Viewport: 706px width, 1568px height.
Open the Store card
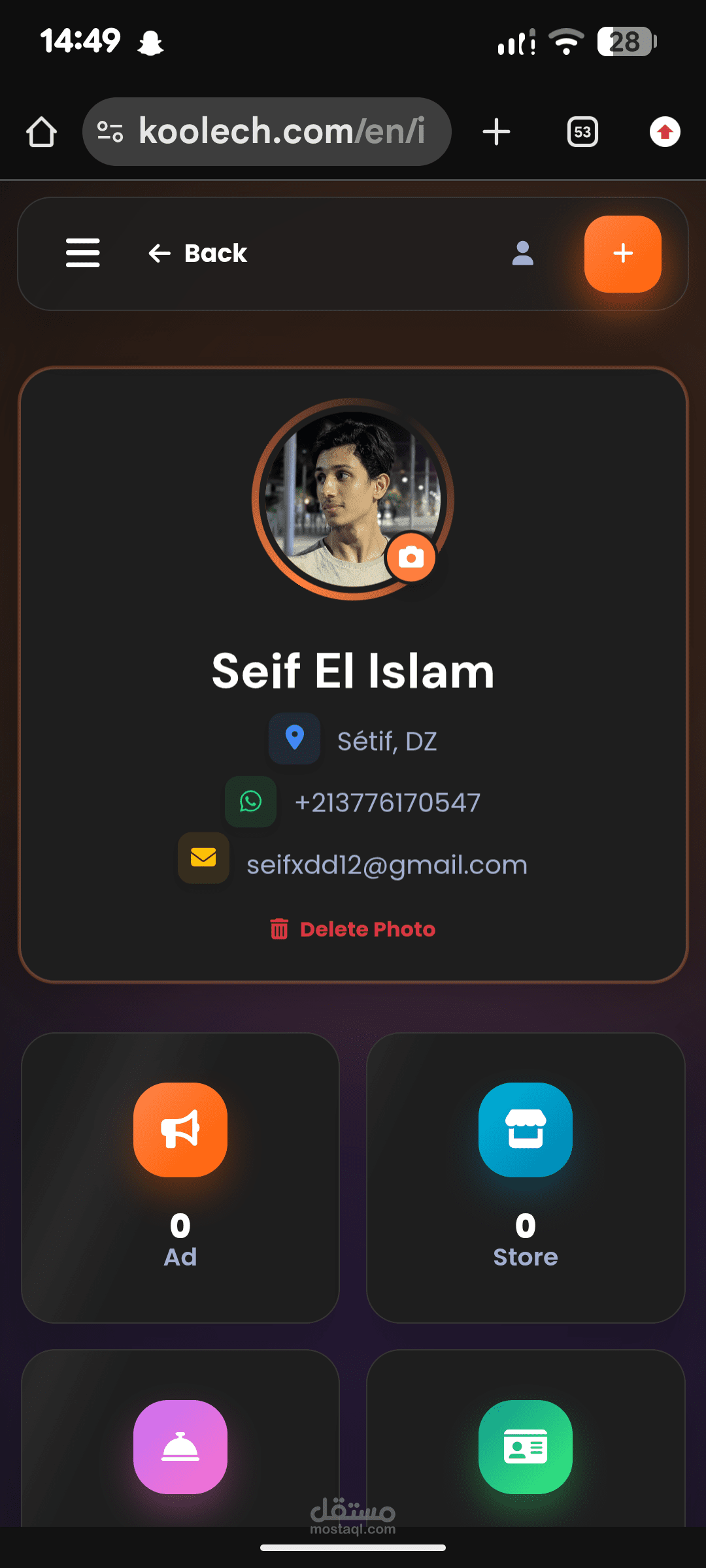(x=526, y=1177)
